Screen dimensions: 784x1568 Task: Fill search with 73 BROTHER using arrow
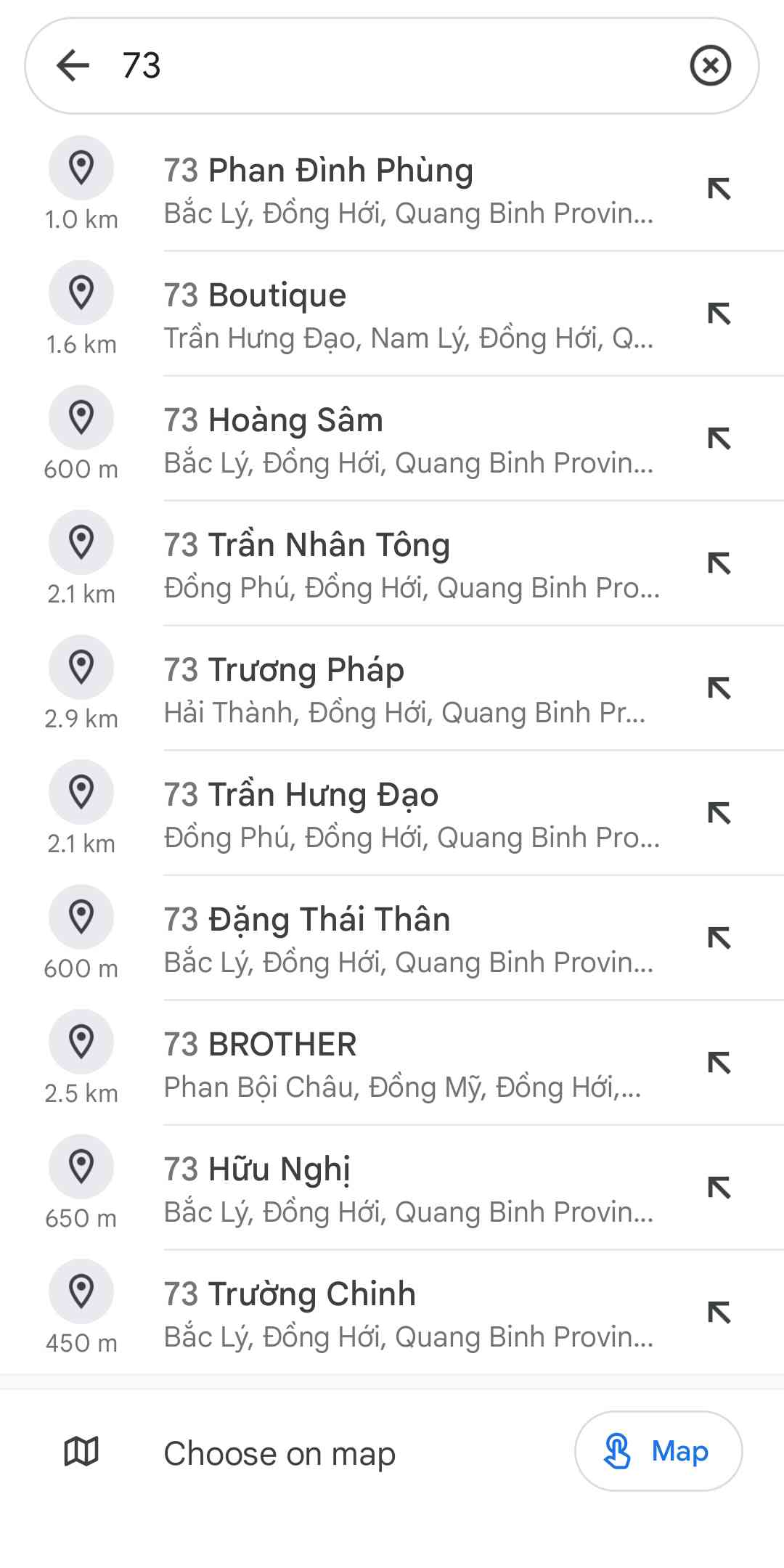coord(719,1063)
